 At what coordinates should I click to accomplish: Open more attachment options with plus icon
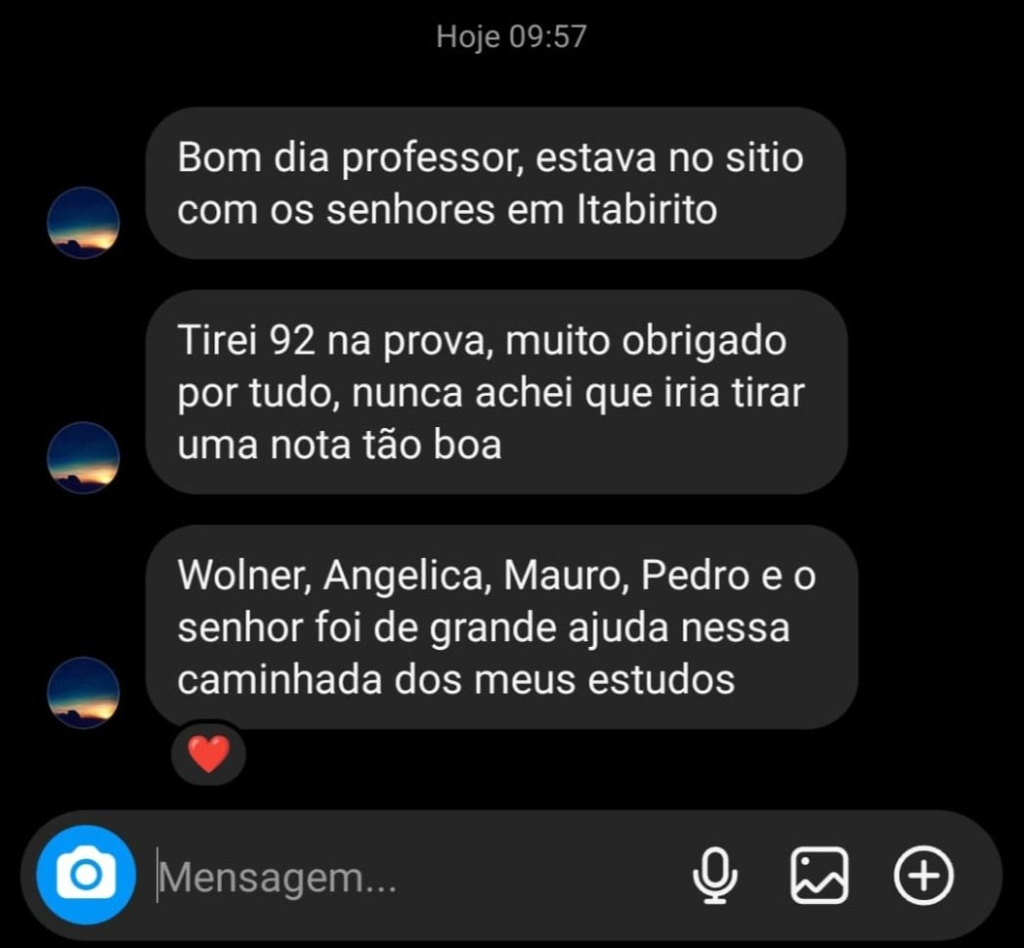coord(923,876)
